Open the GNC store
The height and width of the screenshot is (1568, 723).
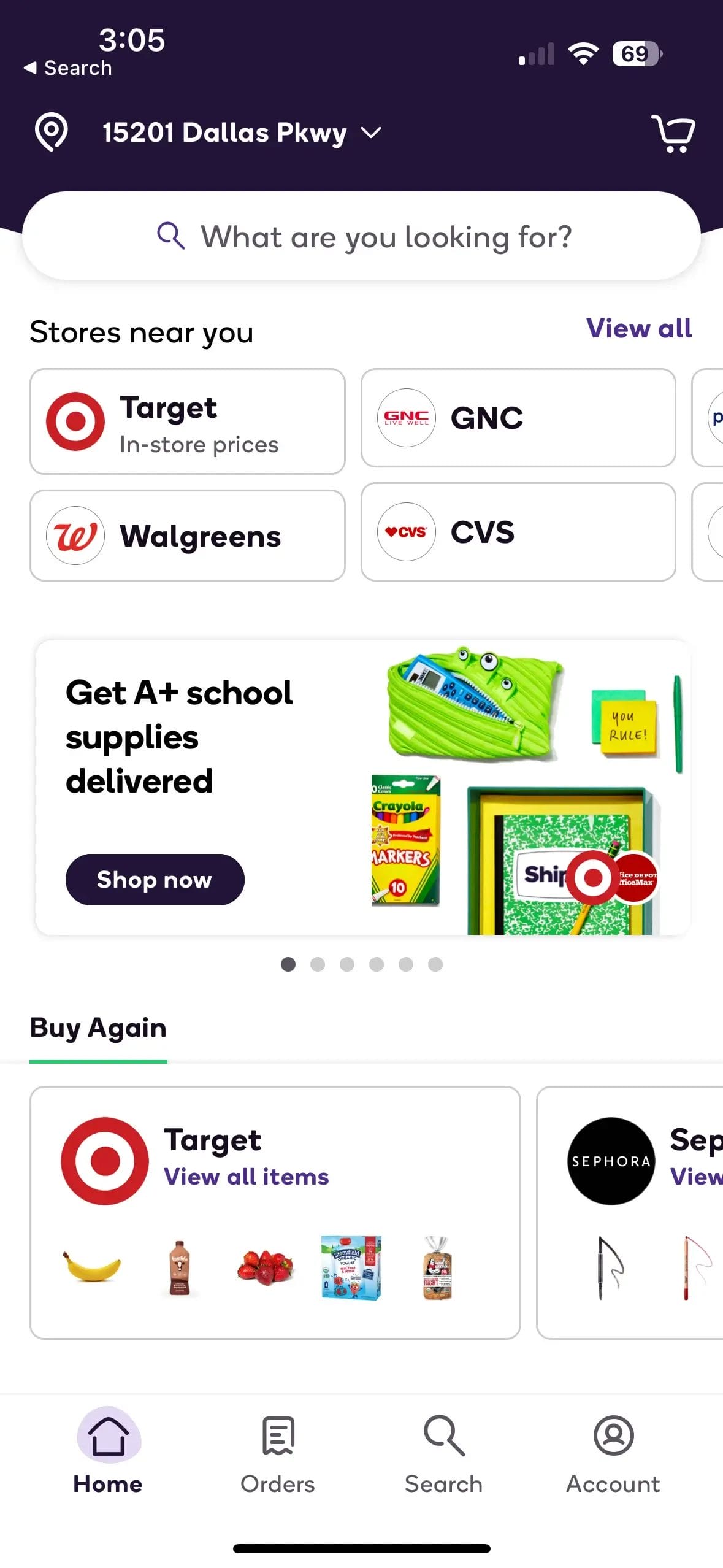518,418
